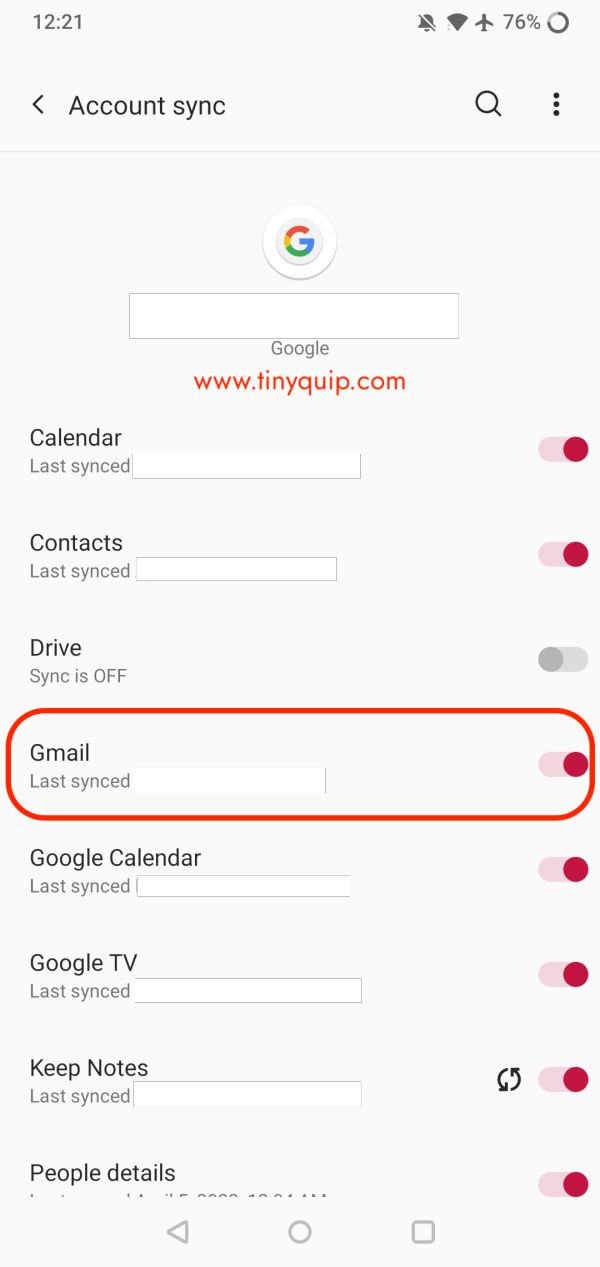Toggle People details sync
The image size is (600, 1267).
tap(563, 1184)
